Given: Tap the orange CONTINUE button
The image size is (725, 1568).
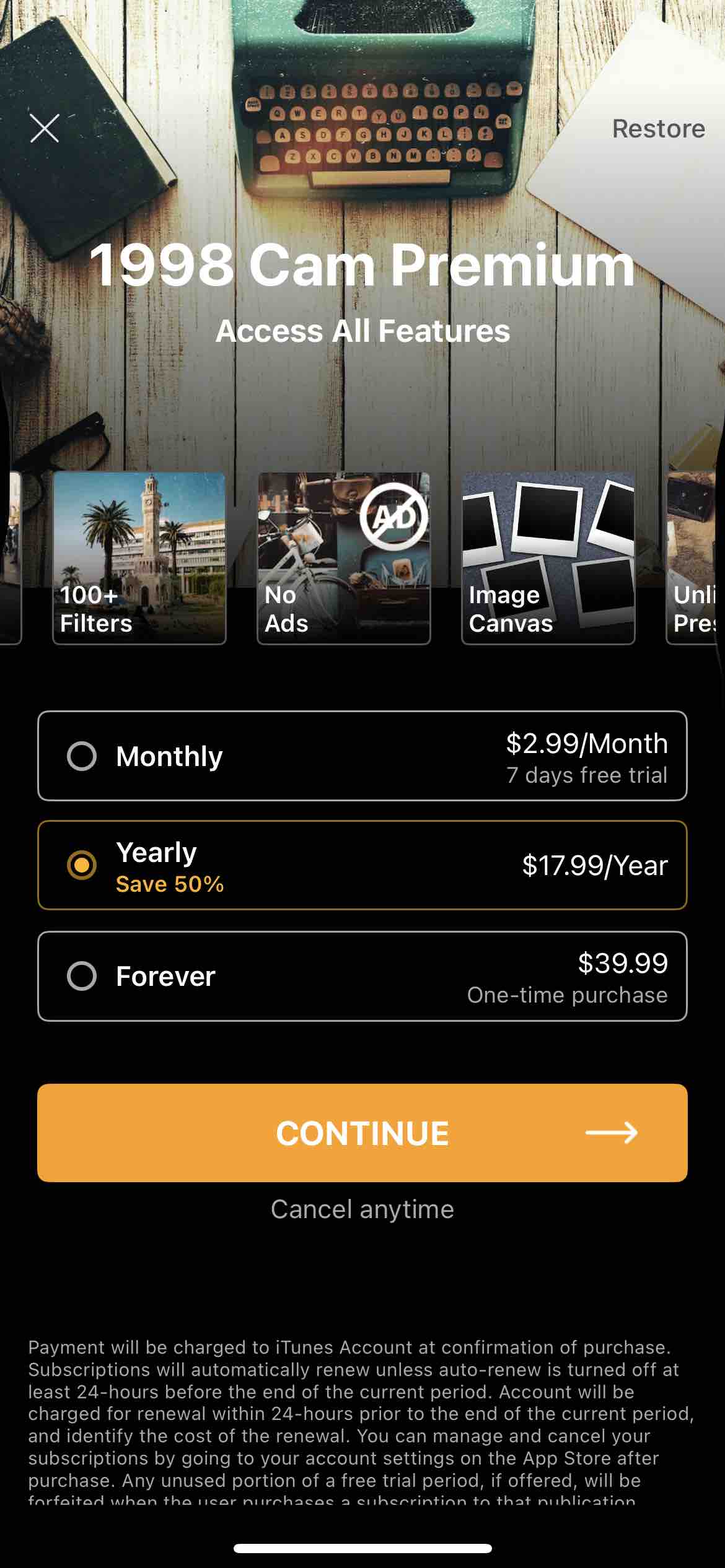Looking at the screenshot, I should 362,1133.
